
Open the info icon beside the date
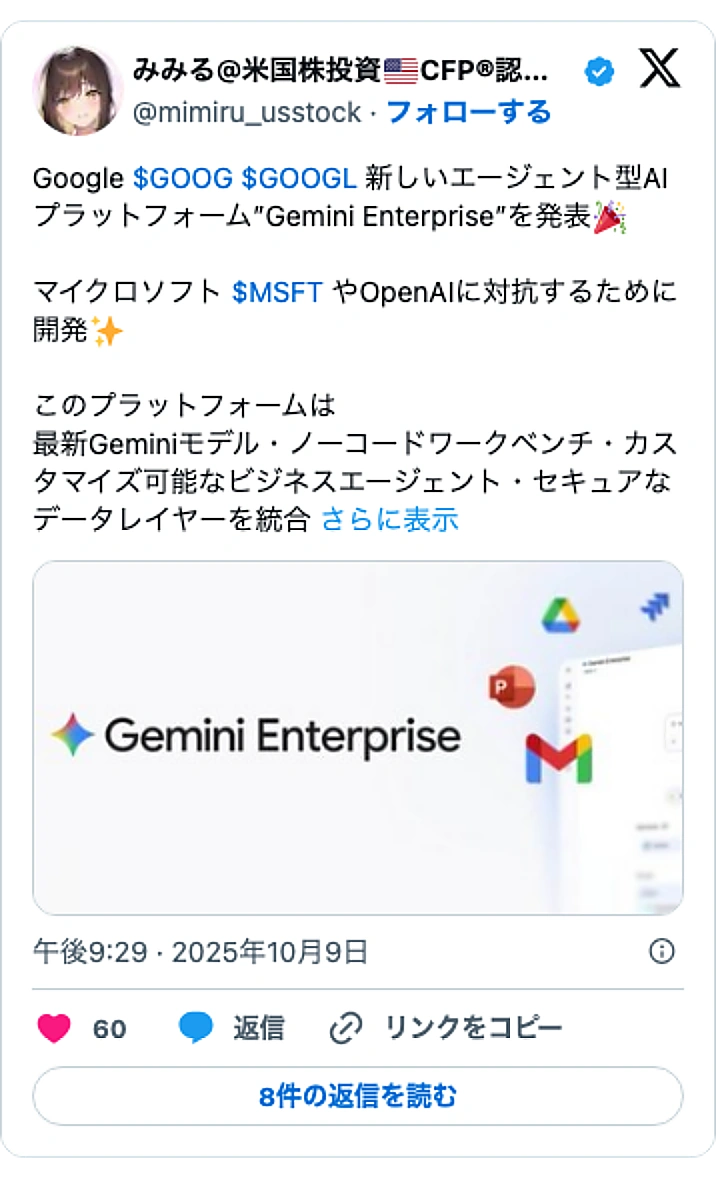pyautogui.click(x=662, y=951)
